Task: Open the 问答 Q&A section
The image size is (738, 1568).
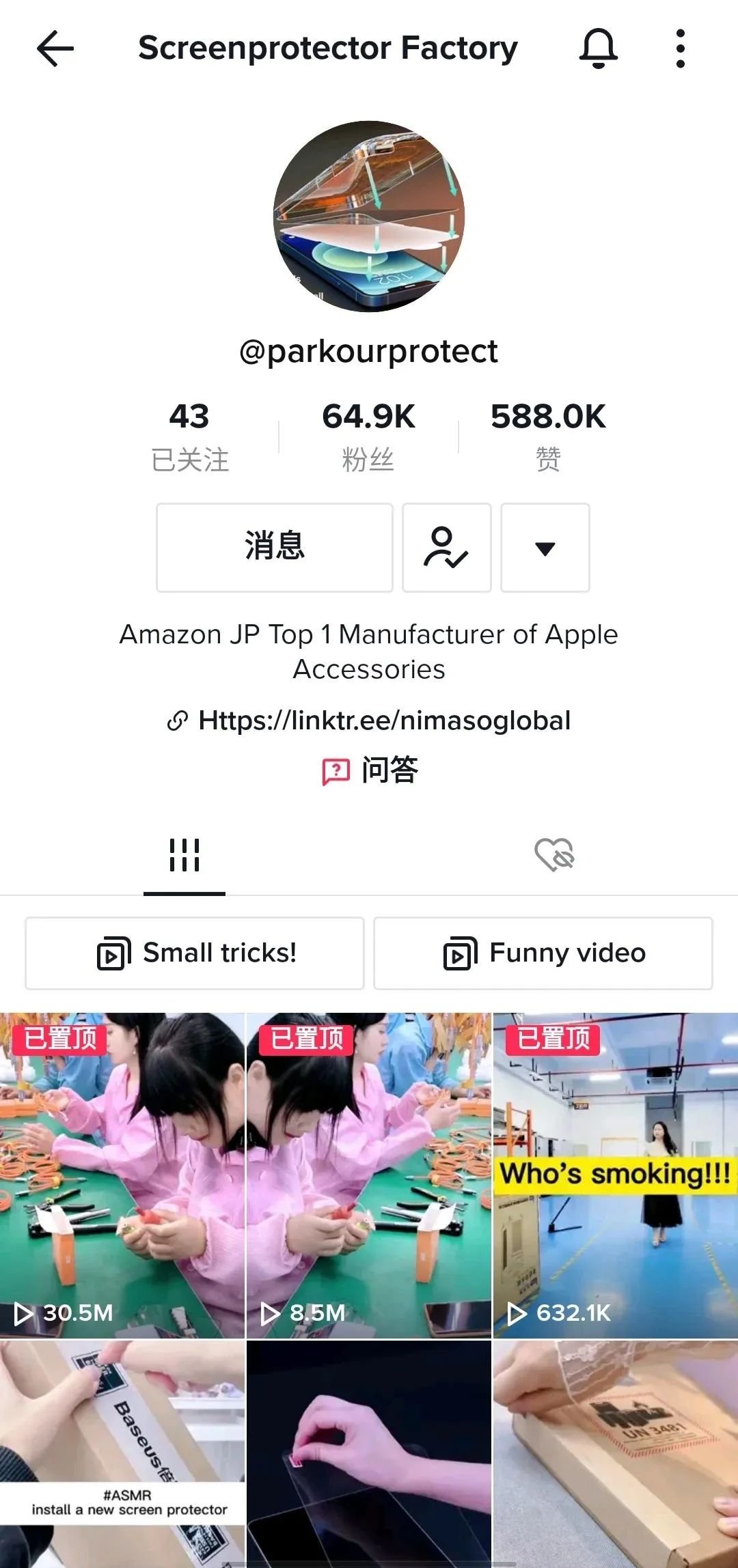Action: tap(370, 770)
